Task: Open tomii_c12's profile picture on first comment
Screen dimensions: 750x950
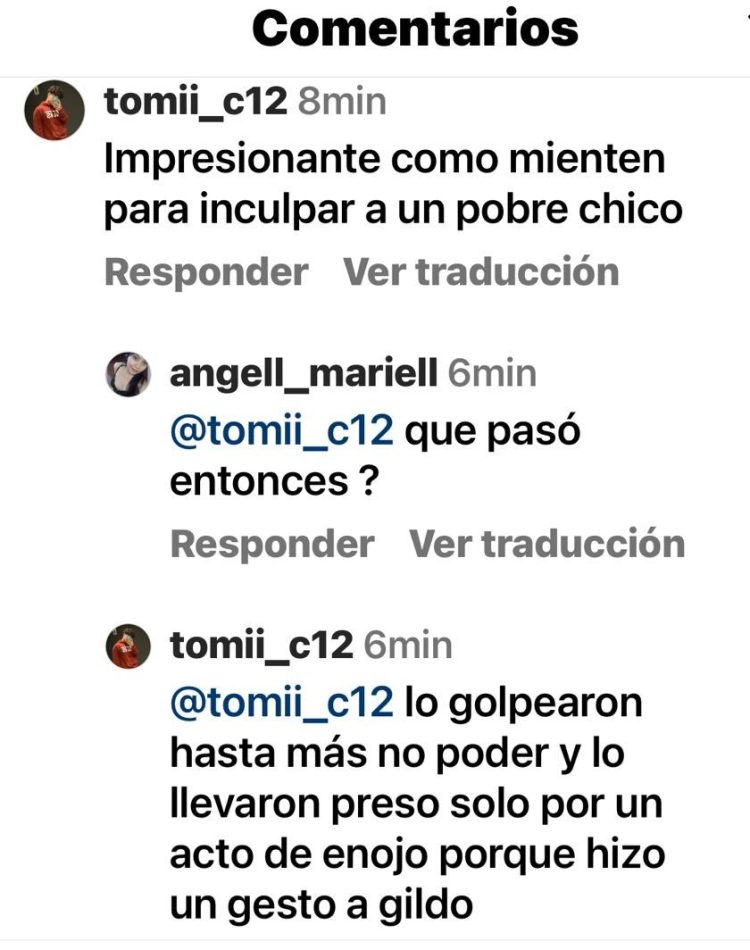Action: point(54,112)
